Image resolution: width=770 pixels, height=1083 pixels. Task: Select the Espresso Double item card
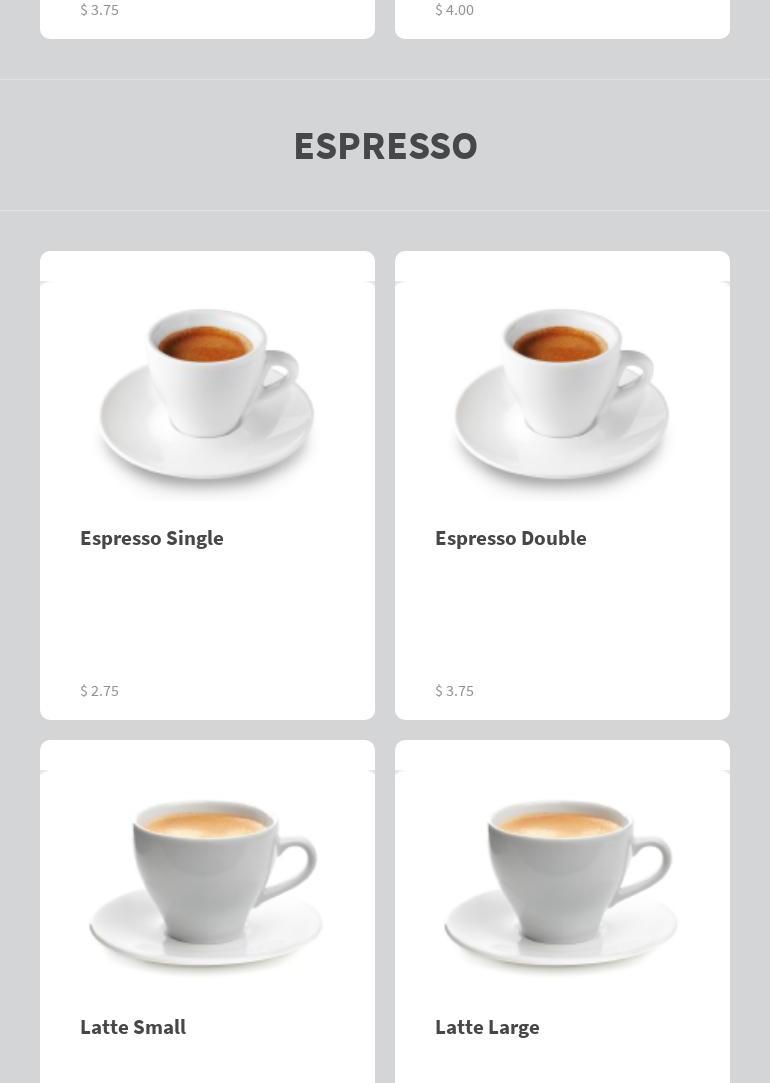coord(562,485)
